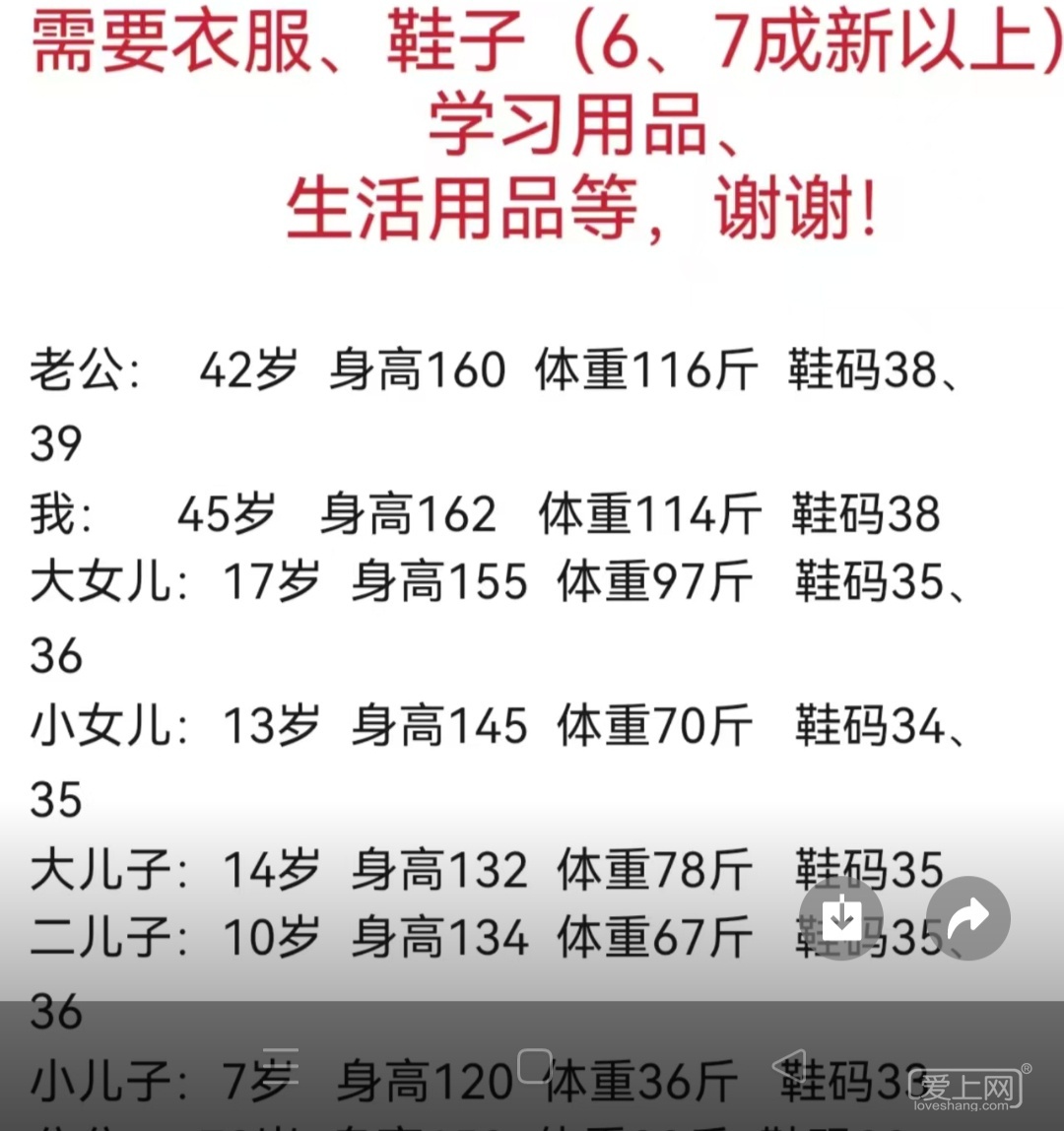
Task: Download this image to the phone
Action: [x=840, y=918]
